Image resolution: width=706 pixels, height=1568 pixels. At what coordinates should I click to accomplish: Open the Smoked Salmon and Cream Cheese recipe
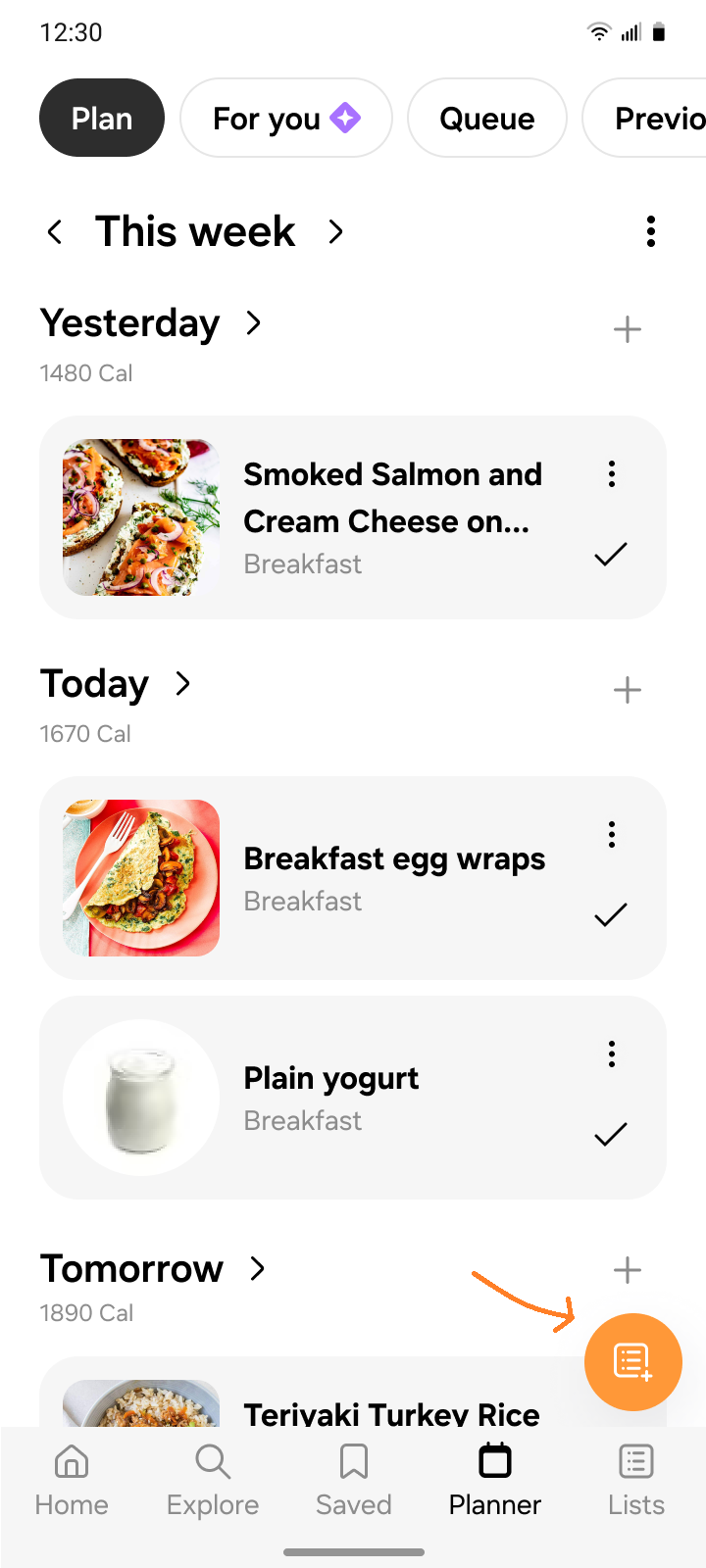tap(353, 517)
